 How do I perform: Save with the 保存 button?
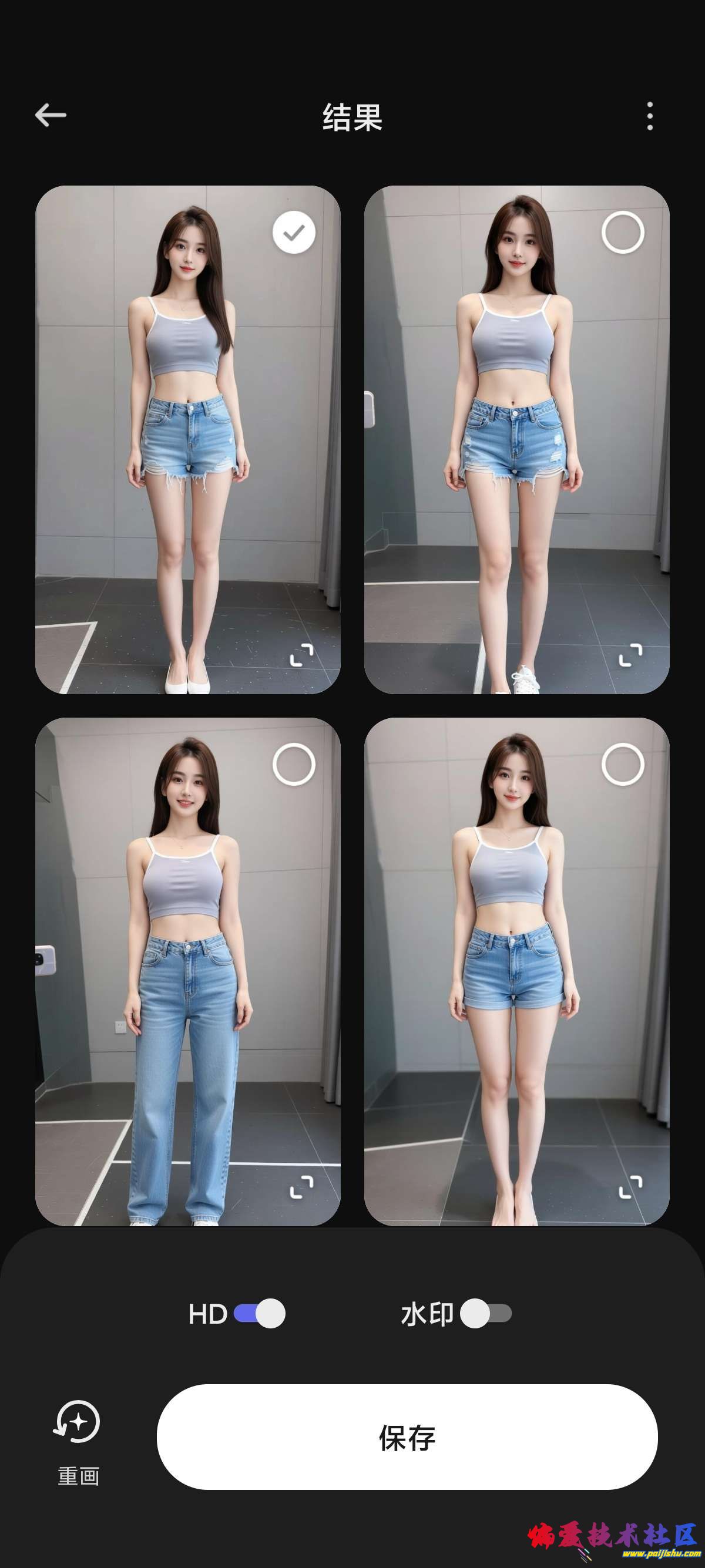click(x=407, y=1438)
